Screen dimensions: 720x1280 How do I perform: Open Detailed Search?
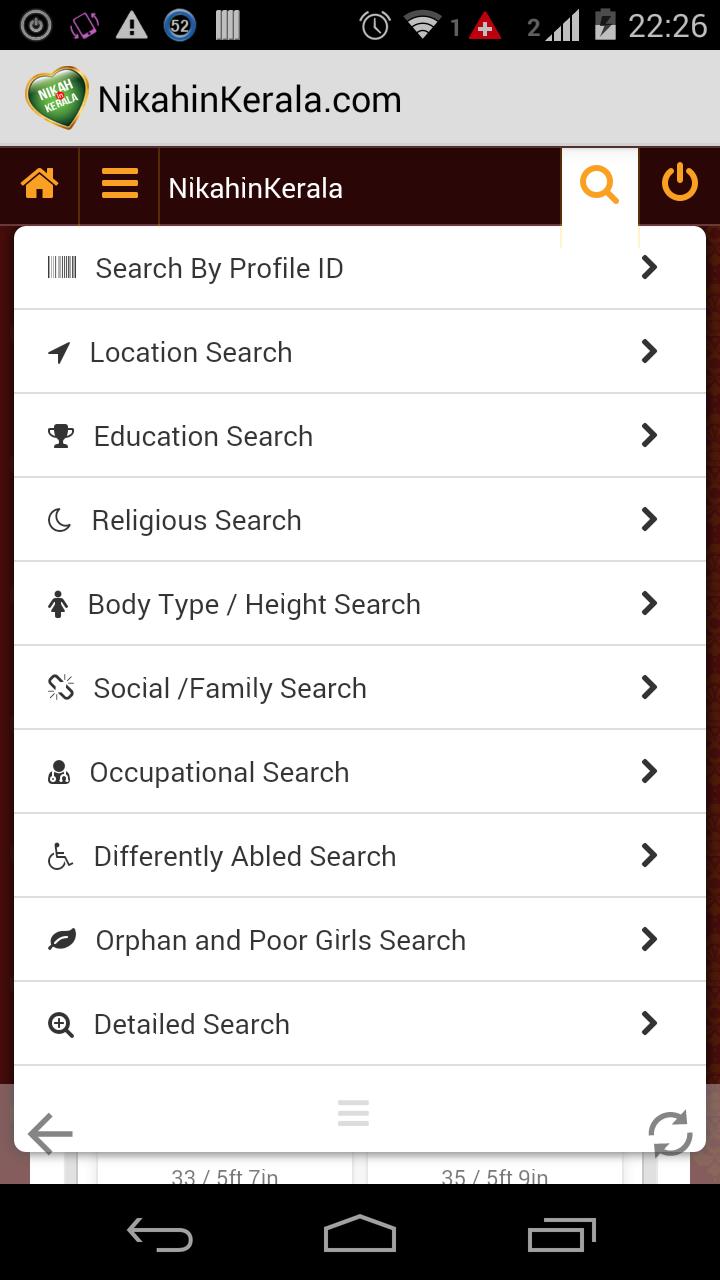(x=360, y=1024)
